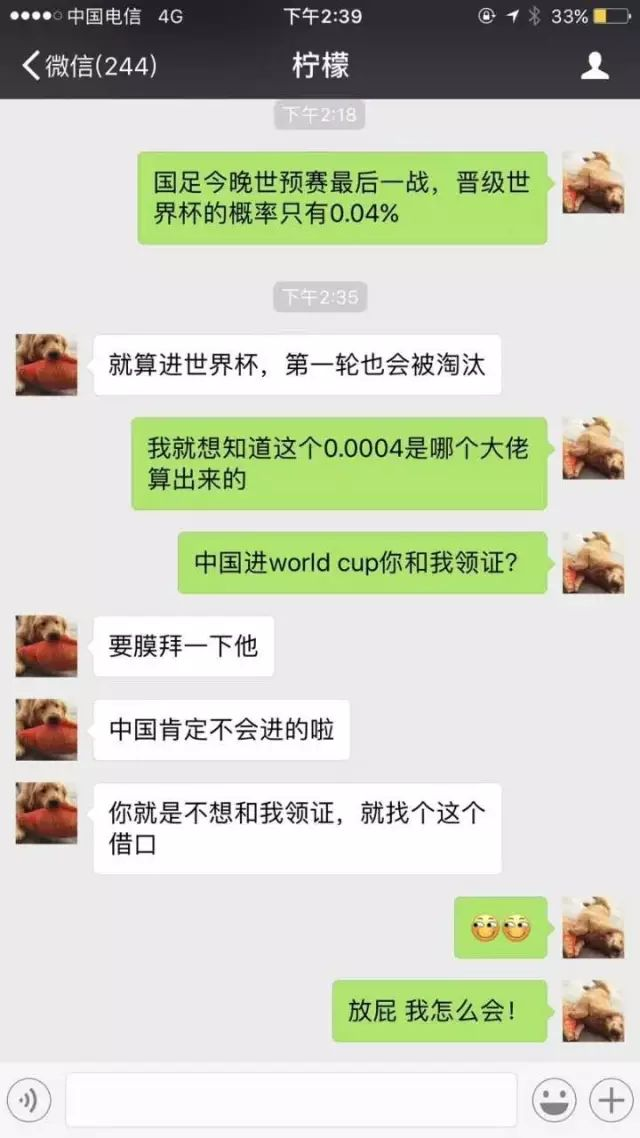Open the emoji sticker panel
The image size is (640, 1138).
tap(554, 1101)
